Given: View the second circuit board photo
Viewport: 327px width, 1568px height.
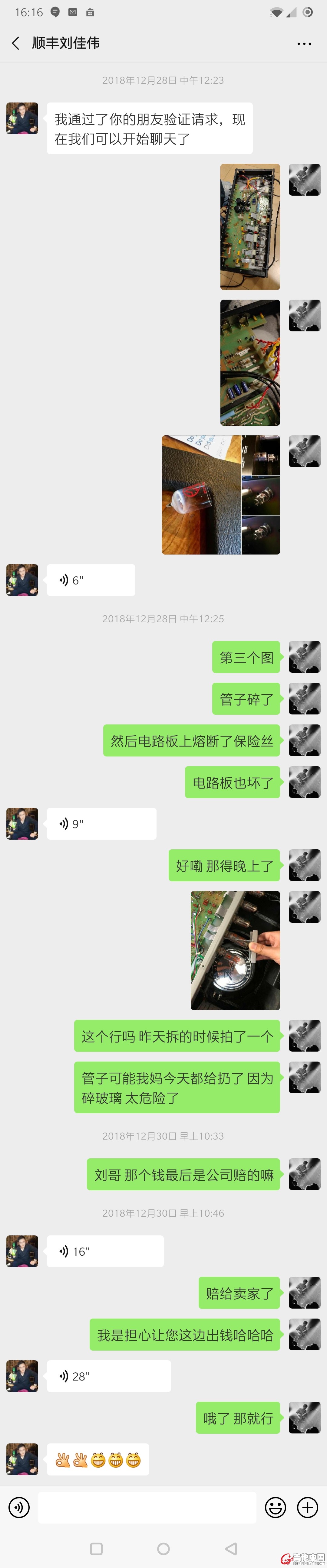Looking at the screenshot, I should pyautogui.click(x=249, y=362).
